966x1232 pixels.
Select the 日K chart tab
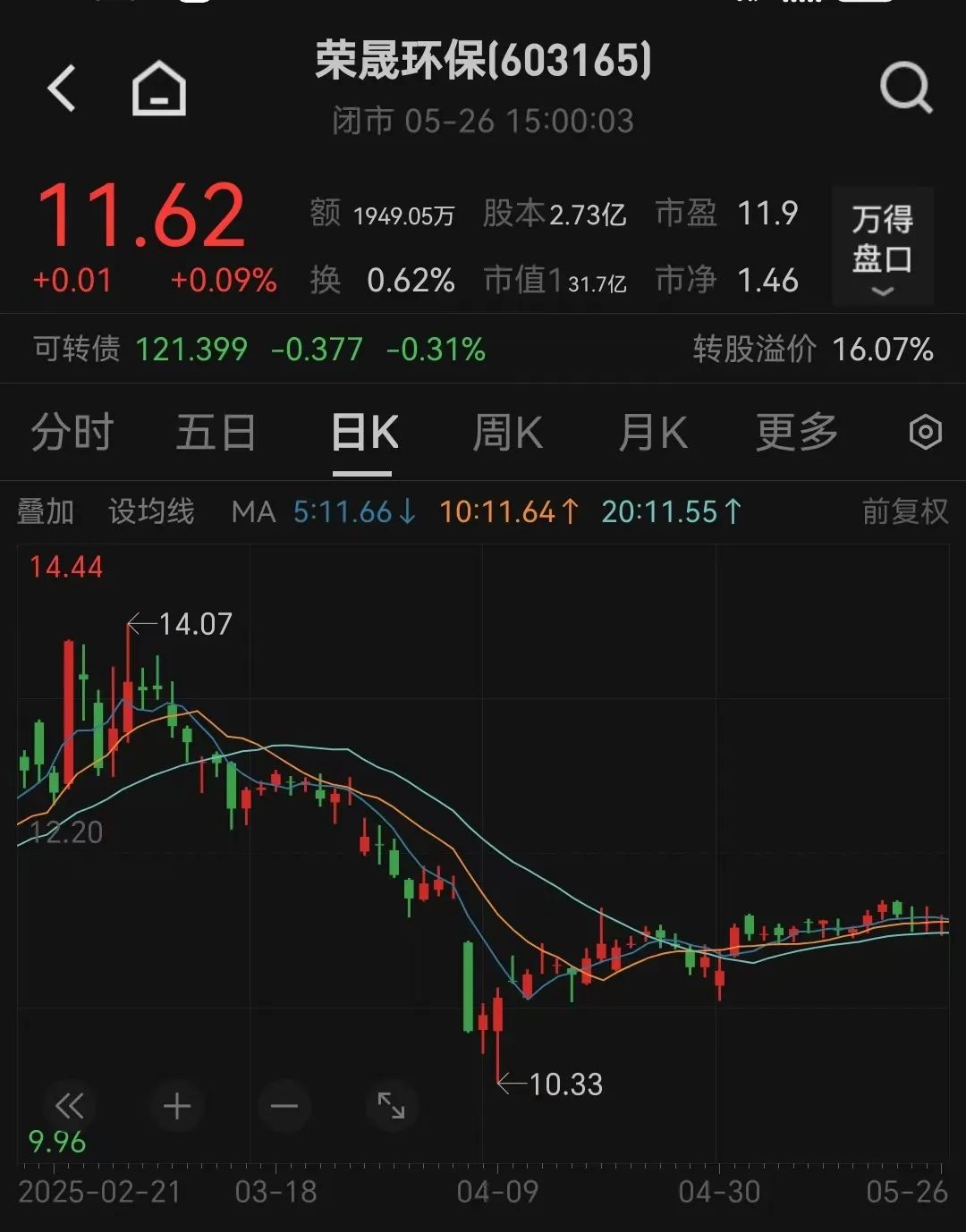pos(364,434)
